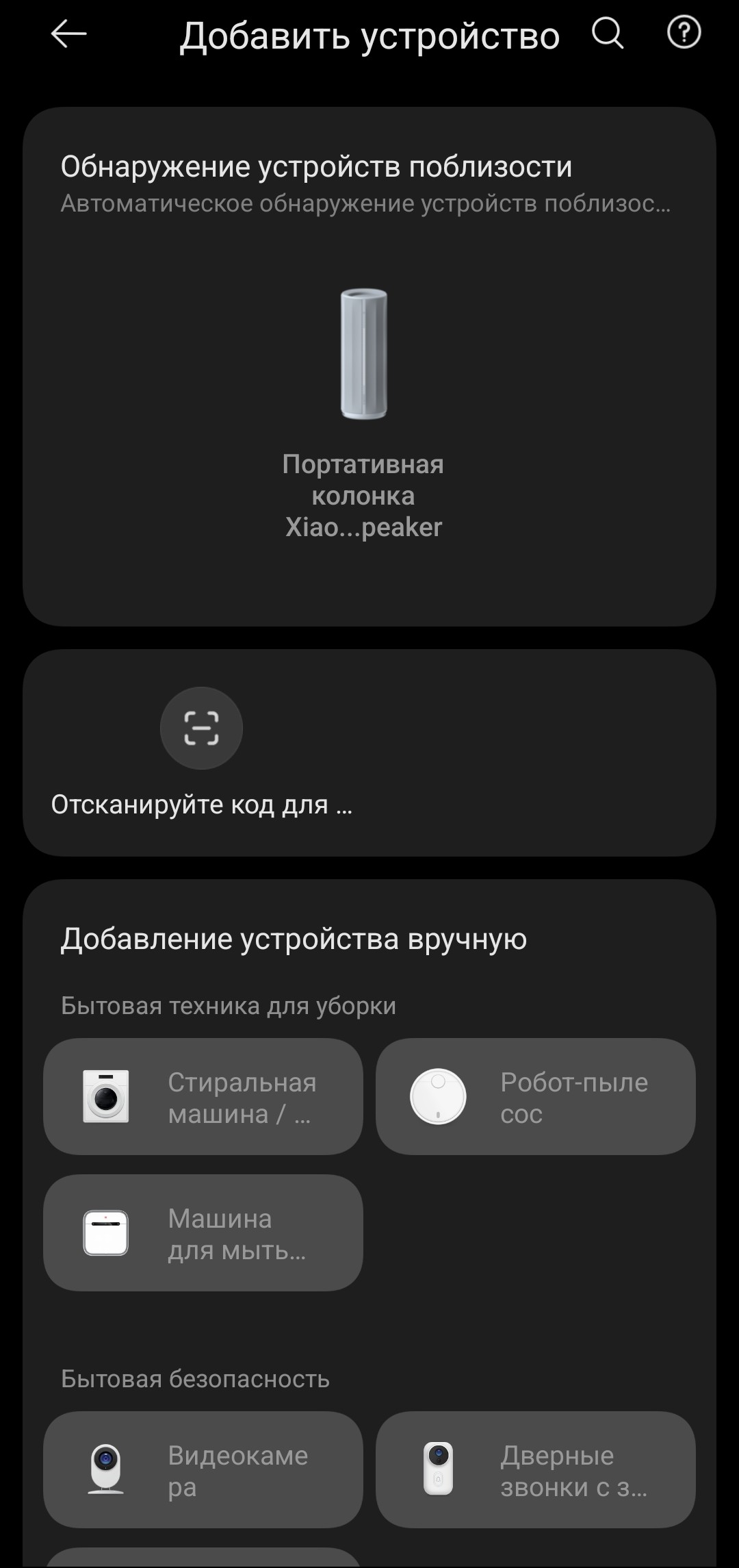Tap Отсканируйте код scan button
739x1568 pixels.
tap(201, 728)
